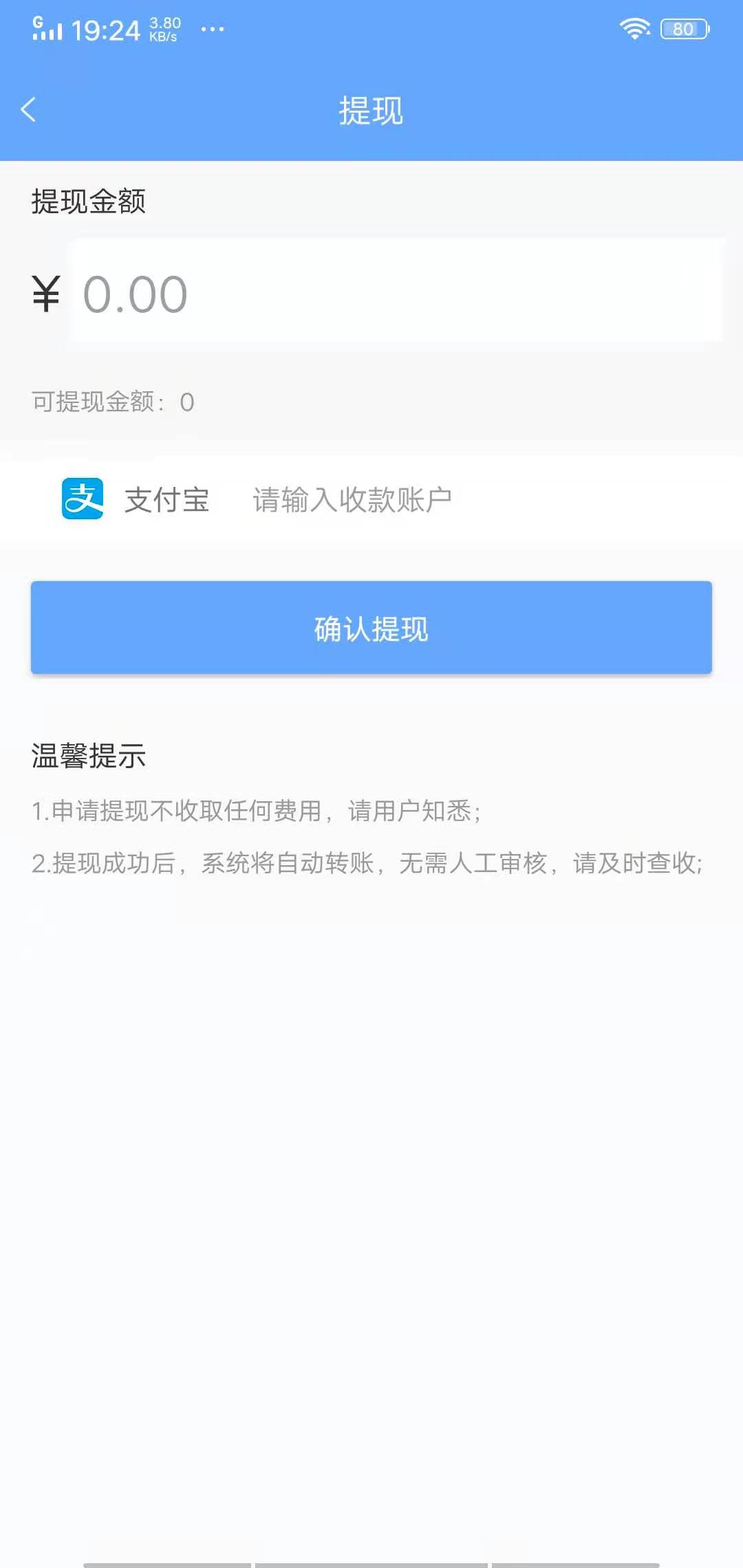Tap the battery indicator showing 80

[684, 28]
